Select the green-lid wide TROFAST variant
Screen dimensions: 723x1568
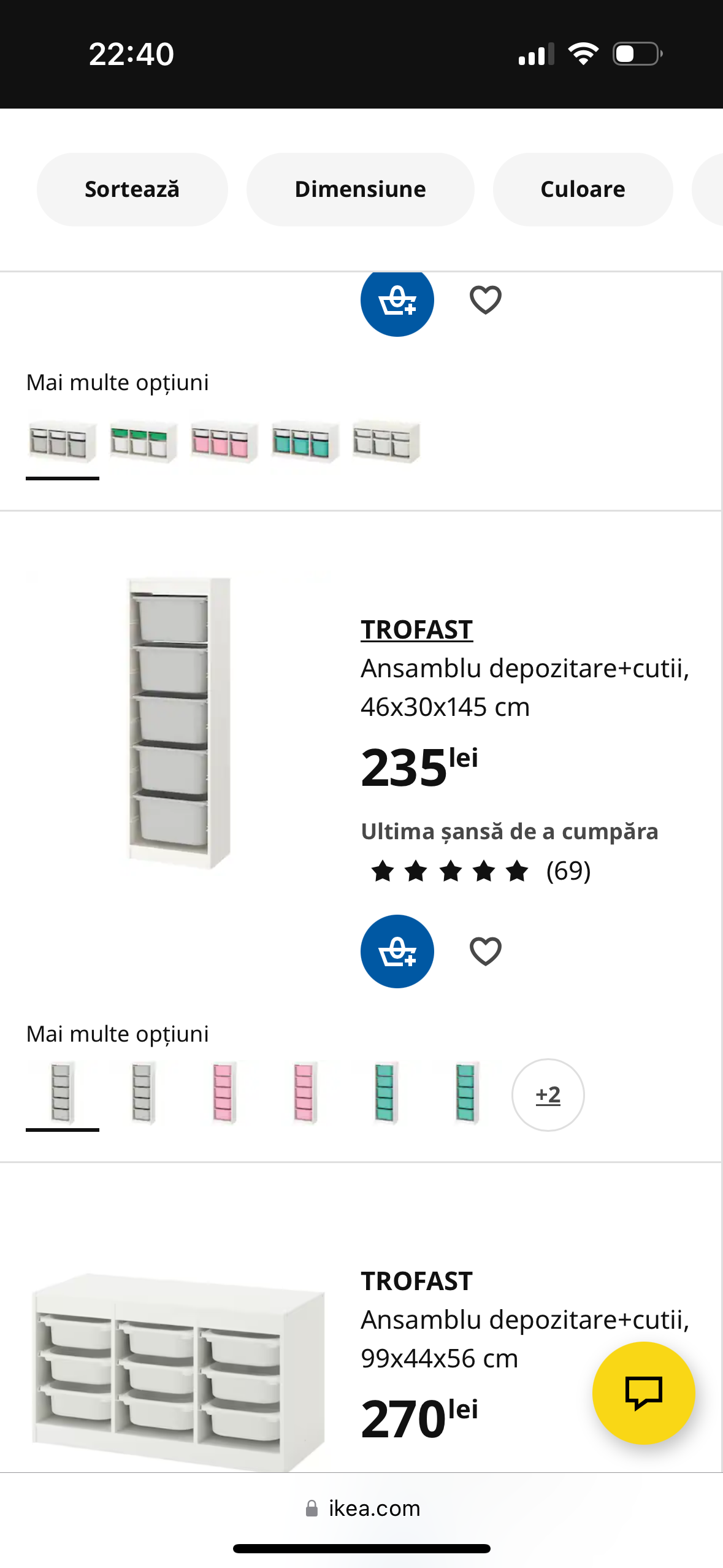(143, 442)
